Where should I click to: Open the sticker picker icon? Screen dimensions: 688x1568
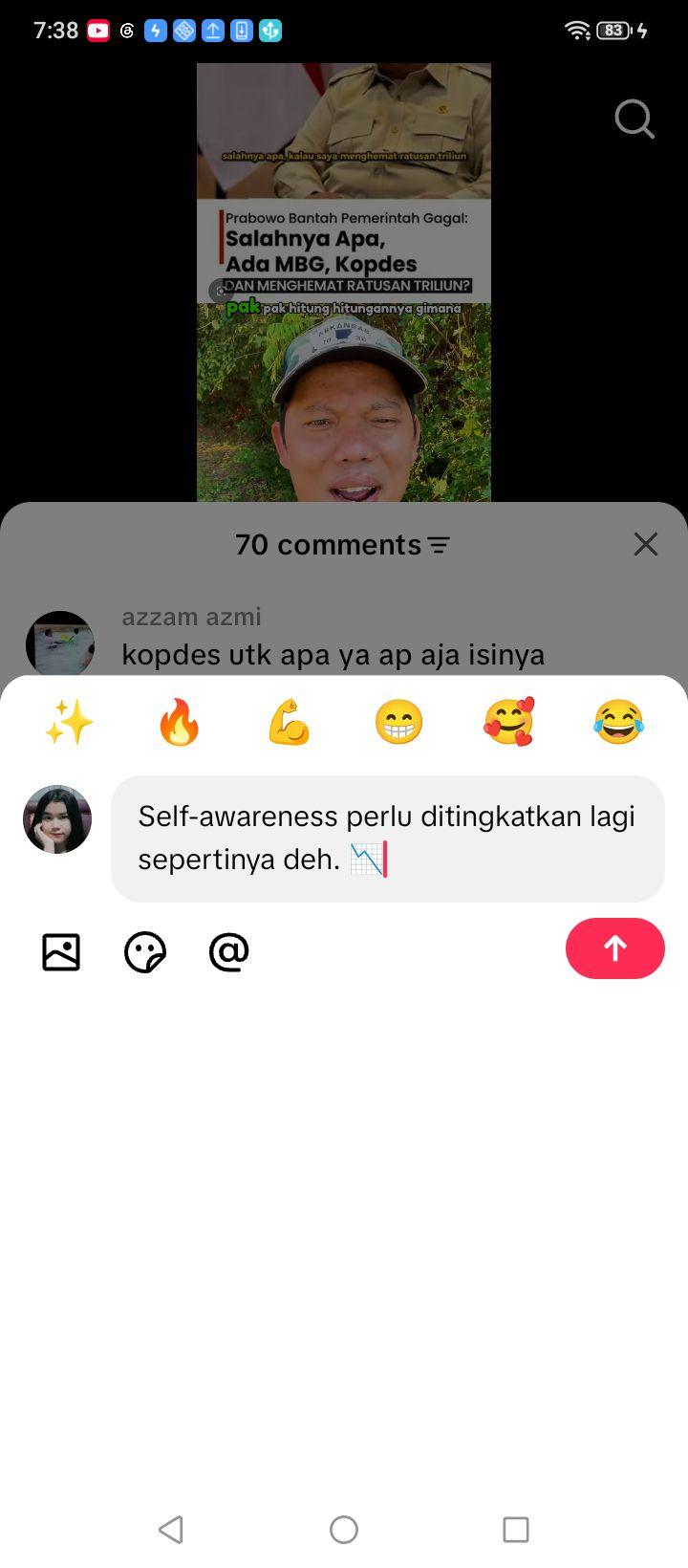point(145,952)
